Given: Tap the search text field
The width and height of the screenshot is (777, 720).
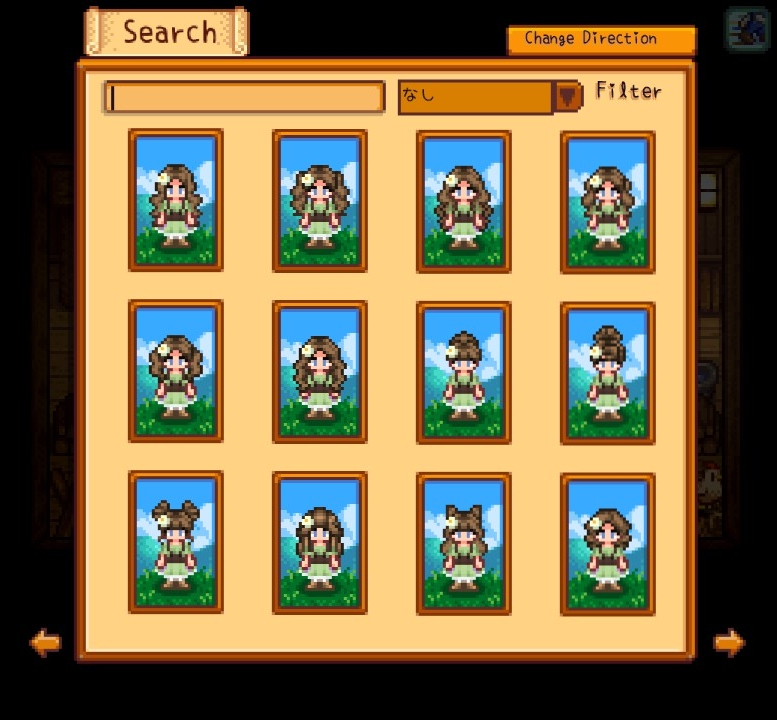Looking at the screenshot, I should [x=244, y=97].
